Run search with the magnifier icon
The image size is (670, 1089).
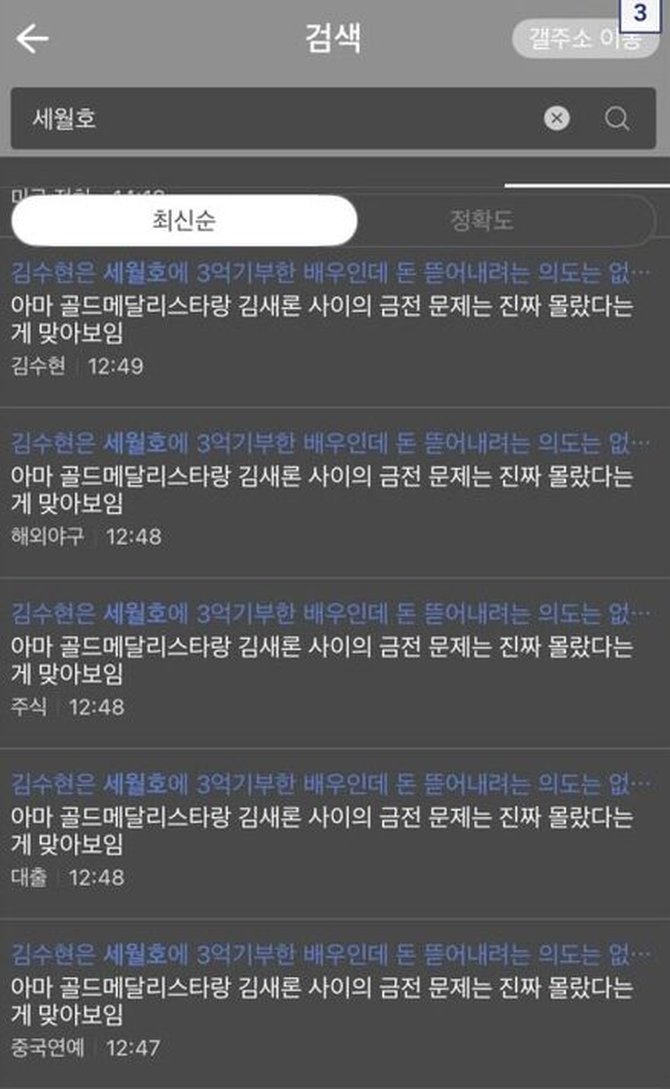[617, 118]
